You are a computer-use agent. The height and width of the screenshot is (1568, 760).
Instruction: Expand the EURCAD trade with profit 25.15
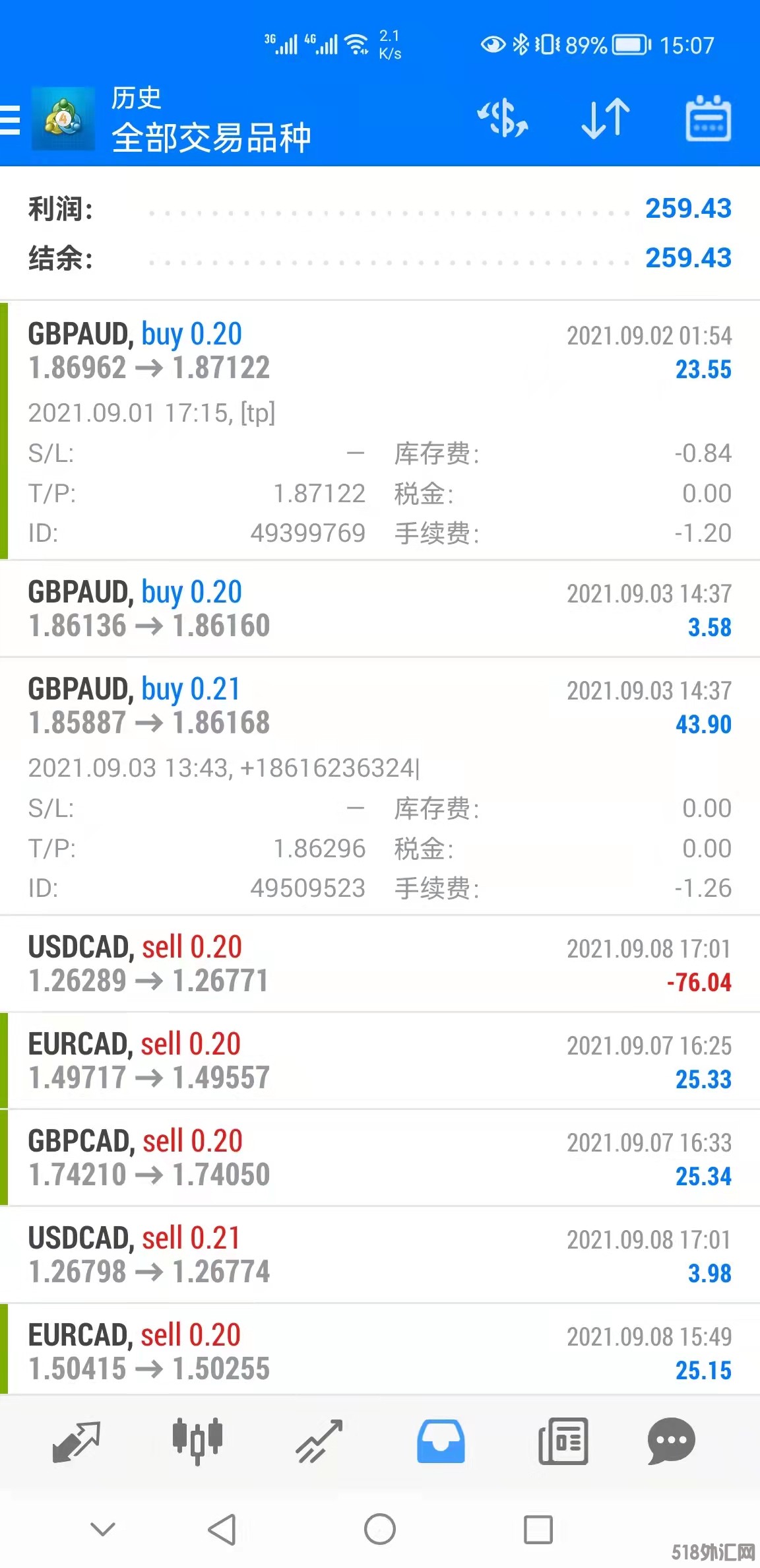(x=379, y=1352)
